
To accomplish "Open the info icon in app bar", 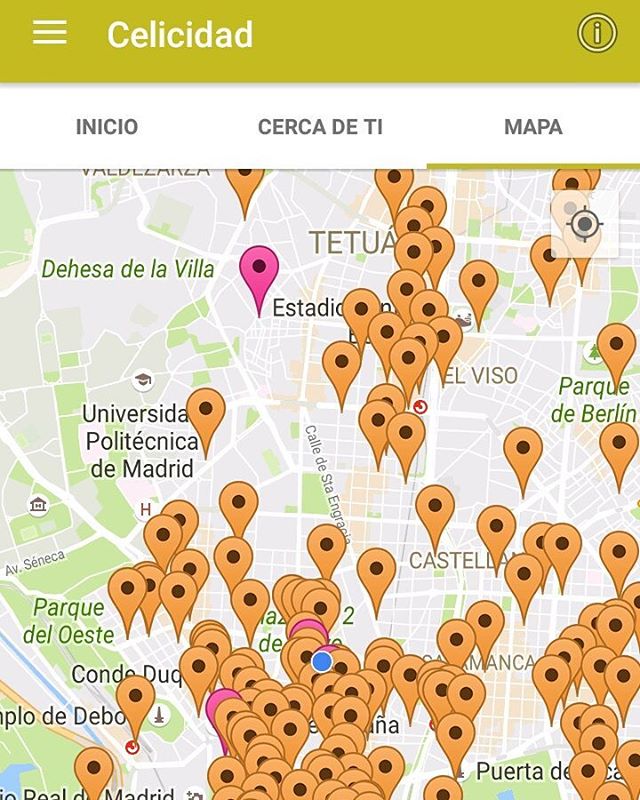I will [x=597, y=34].
